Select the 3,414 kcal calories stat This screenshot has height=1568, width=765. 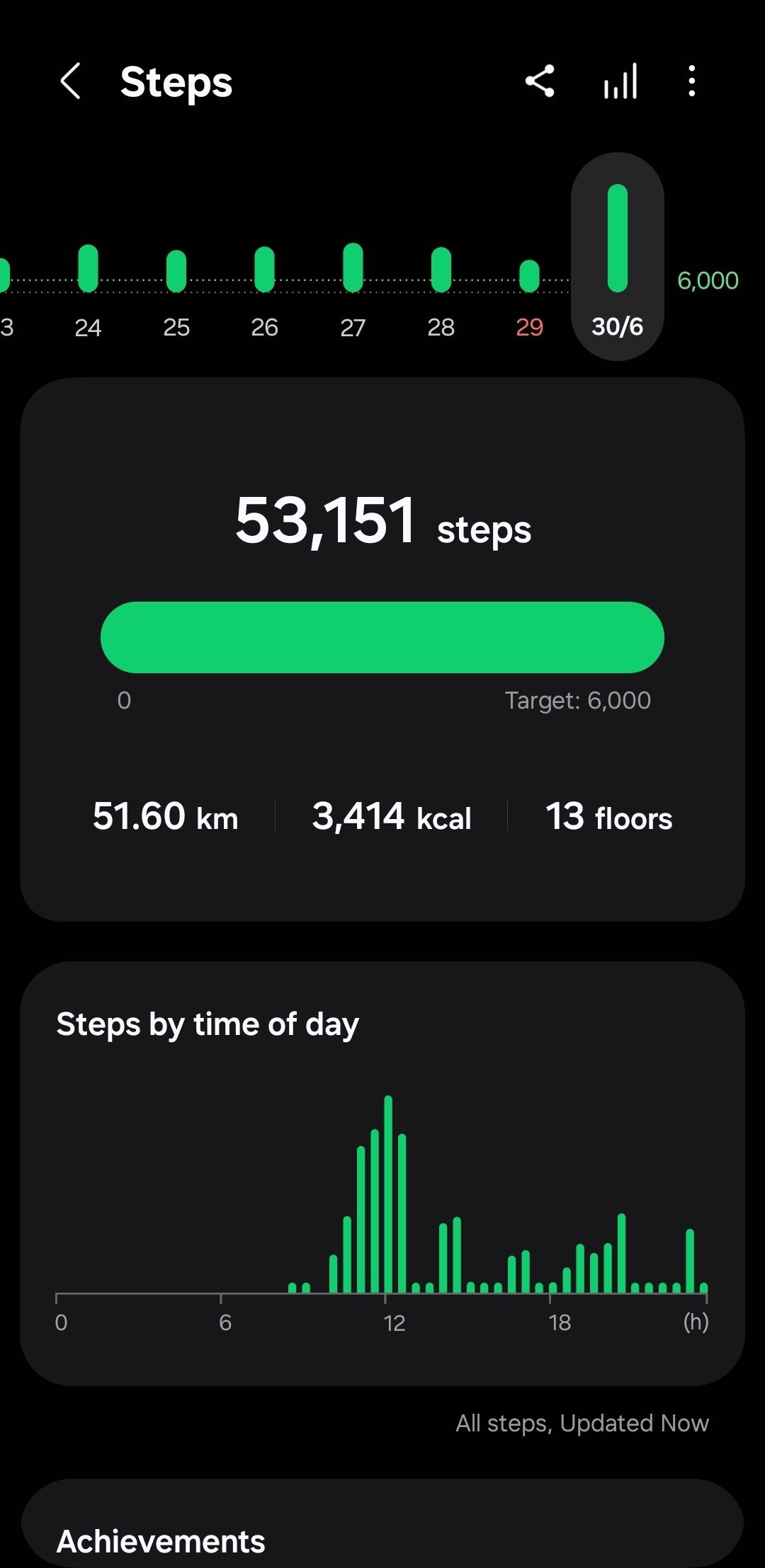[x=392, y=816]
